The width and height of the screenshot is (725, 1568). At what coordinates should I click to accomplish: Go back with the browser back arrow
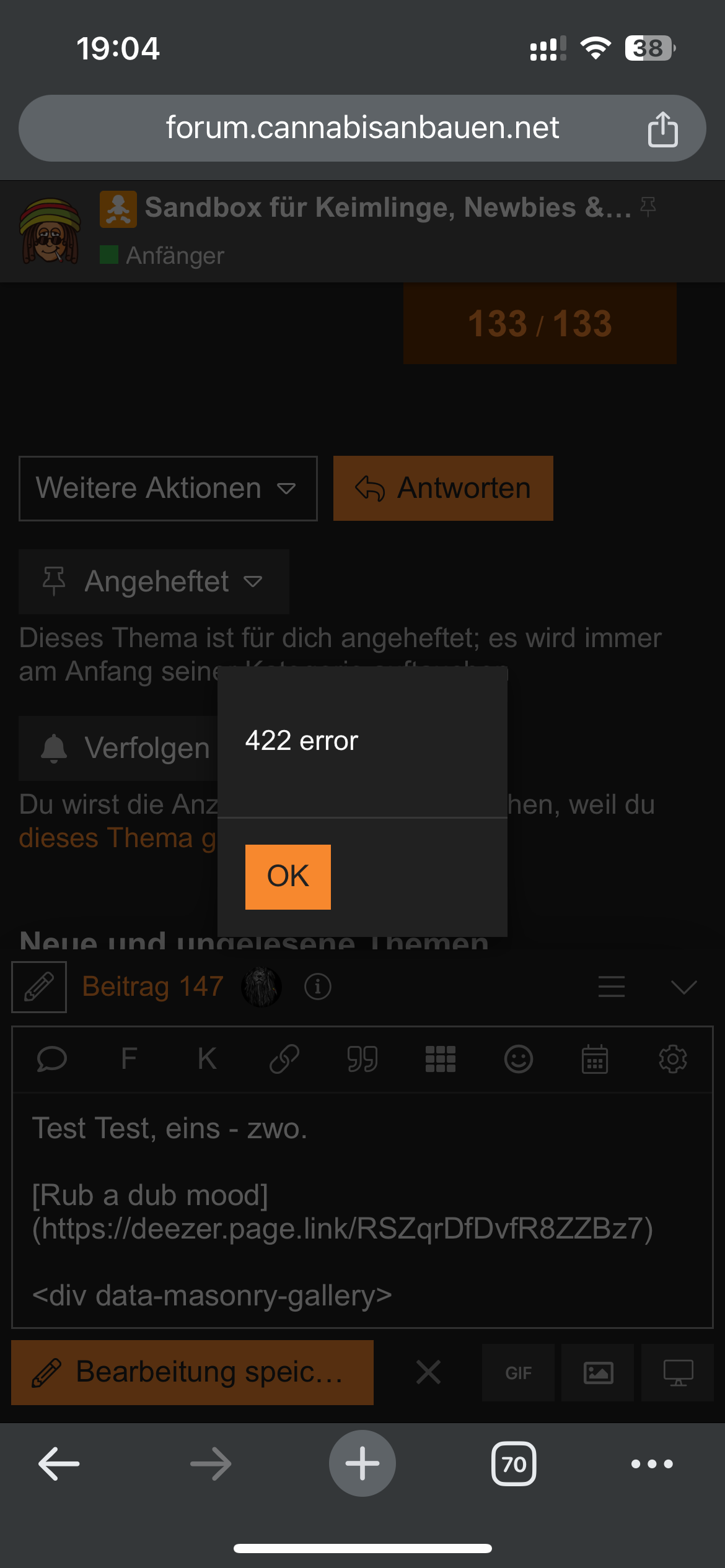(59, 1464)
